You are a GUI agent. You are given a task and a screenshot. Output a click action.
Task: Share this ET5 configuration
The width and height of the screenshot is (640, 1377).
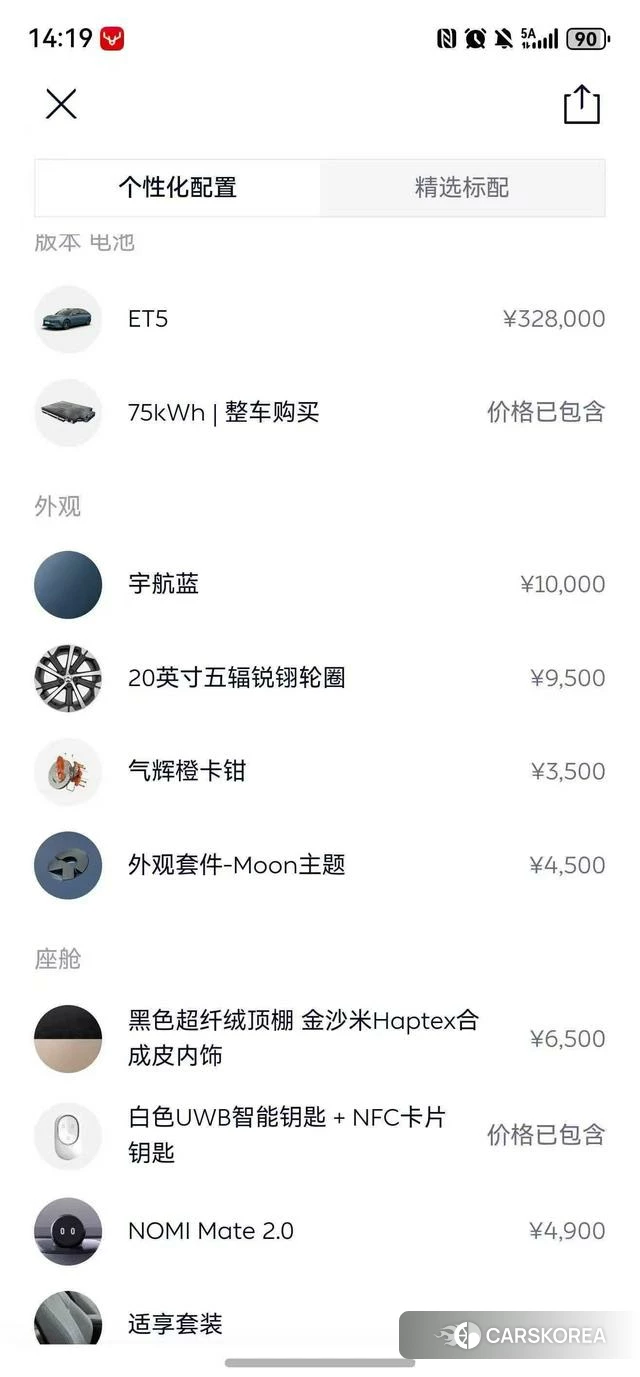tap(581, 104)
